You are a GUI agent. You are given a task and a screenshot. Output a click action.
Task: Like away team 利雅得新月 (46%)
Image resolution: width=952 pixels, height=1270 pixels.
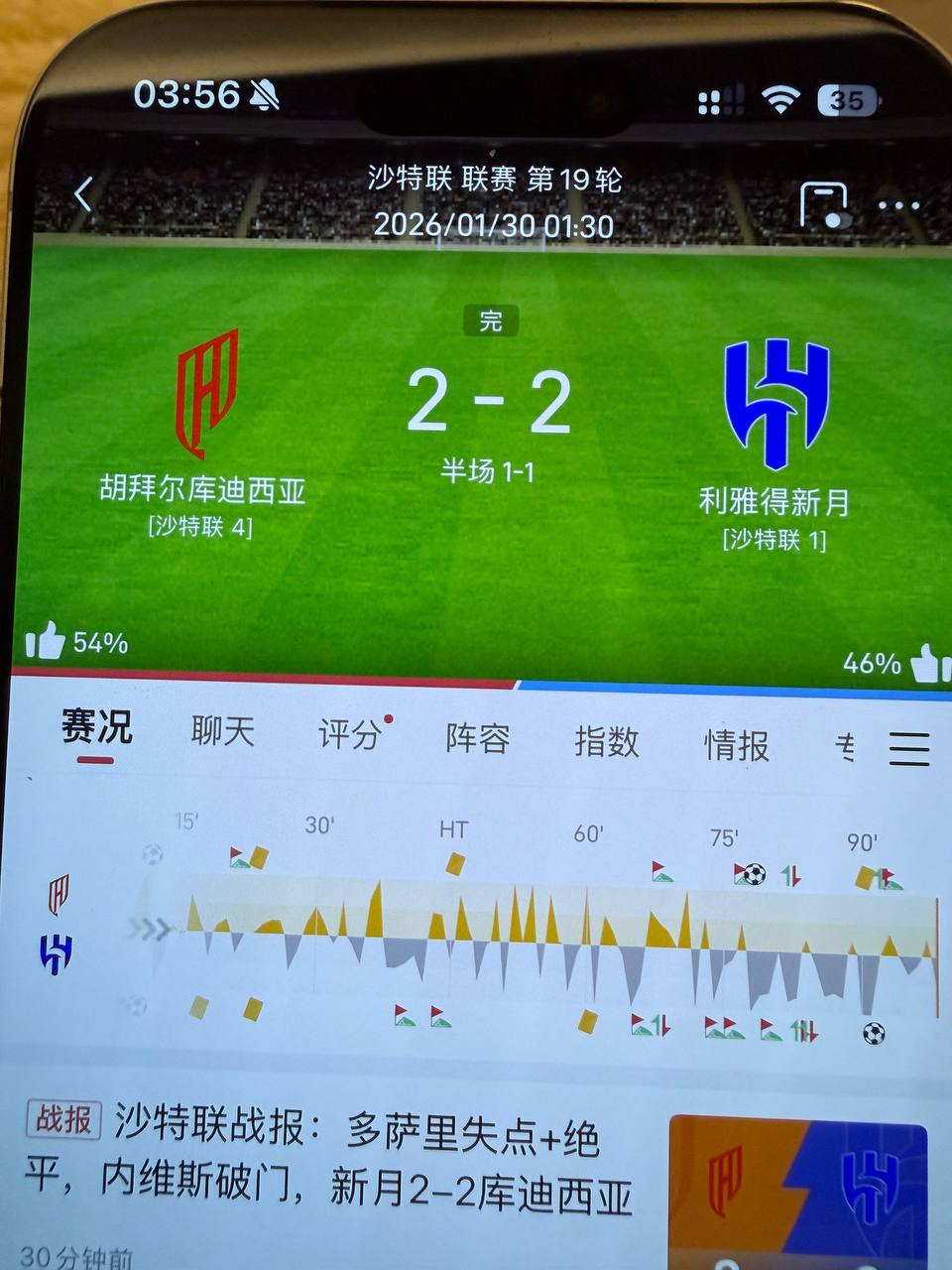[928, 663]
